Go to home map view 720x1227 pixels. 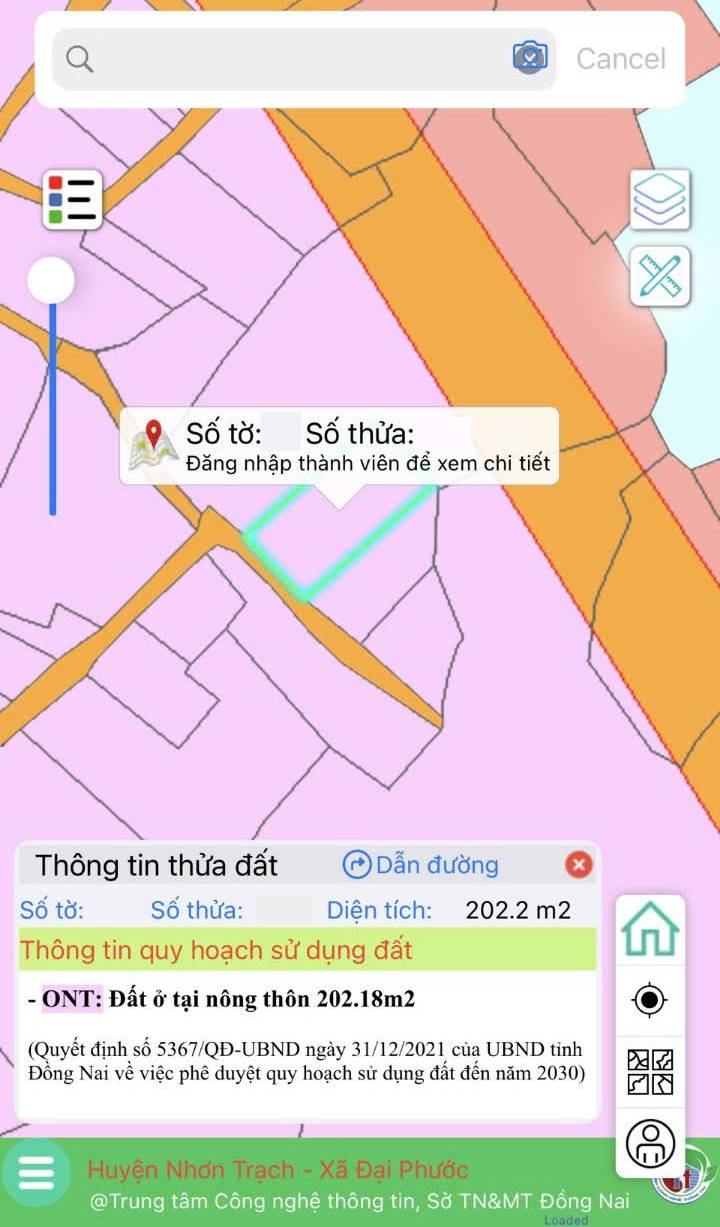point(650,930)
